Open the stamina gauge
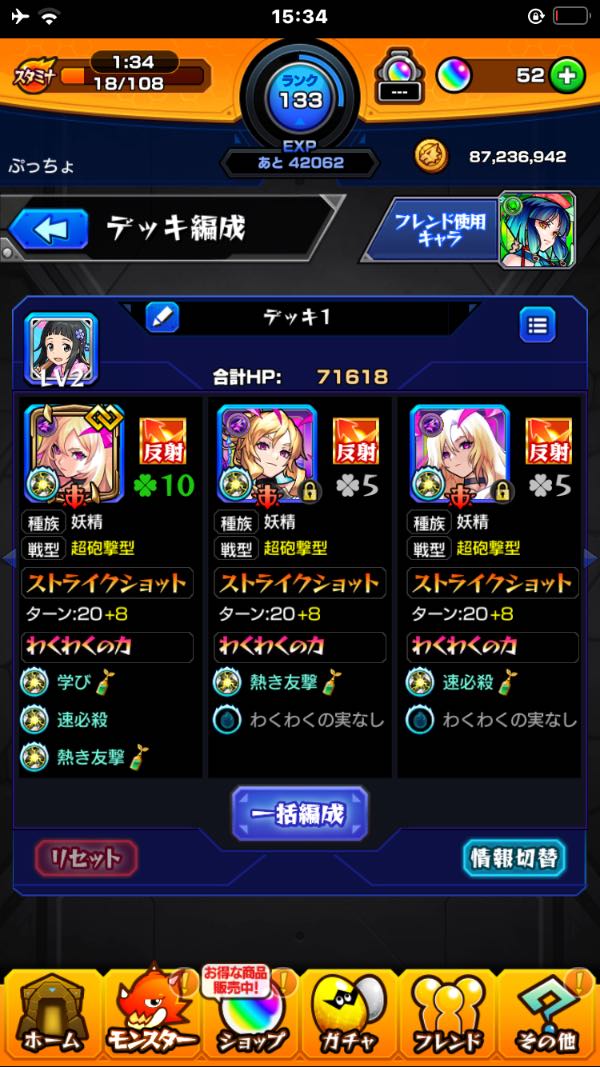 pos(112,73)
